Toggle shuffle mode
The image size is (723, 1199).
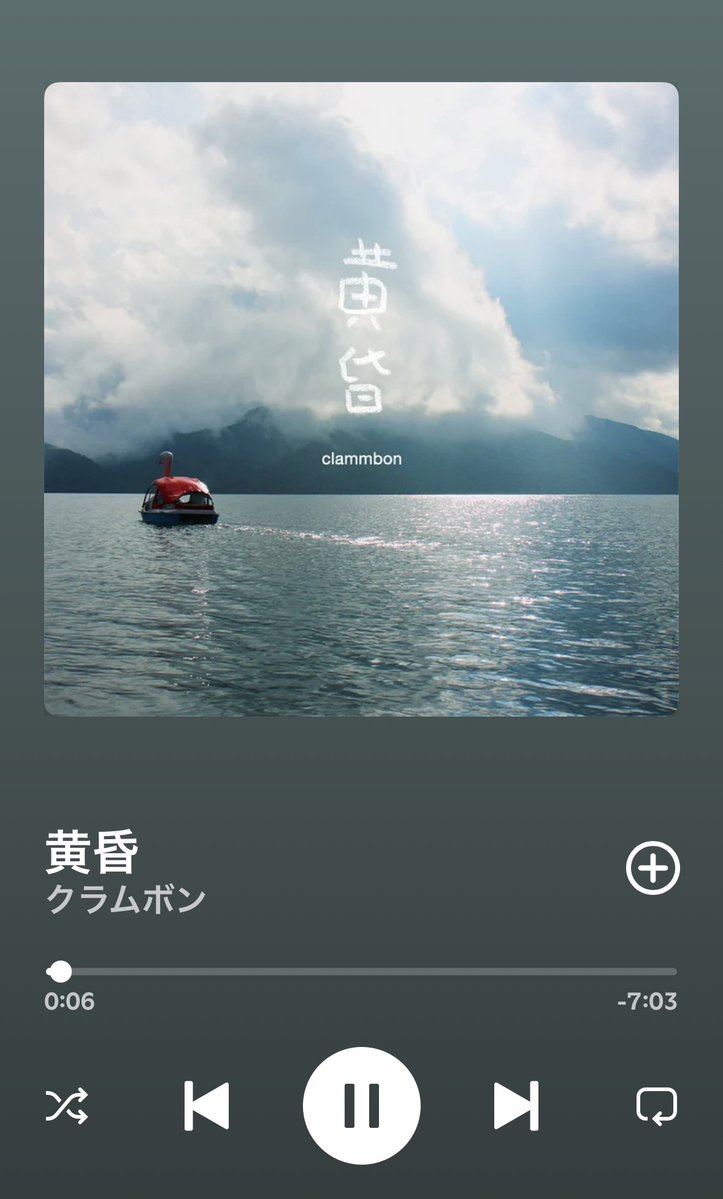tap(66, 1106)
